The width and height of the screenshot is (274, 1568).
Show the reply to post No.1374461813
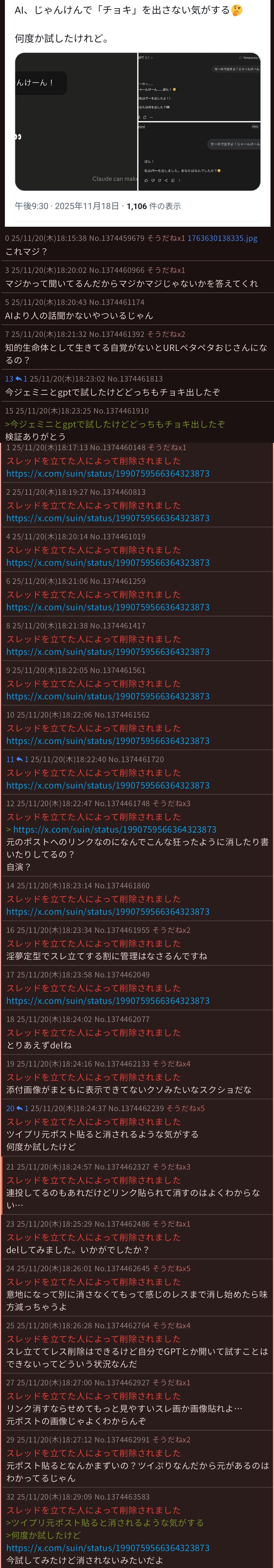pyautogui.click(x=21, y=379)
